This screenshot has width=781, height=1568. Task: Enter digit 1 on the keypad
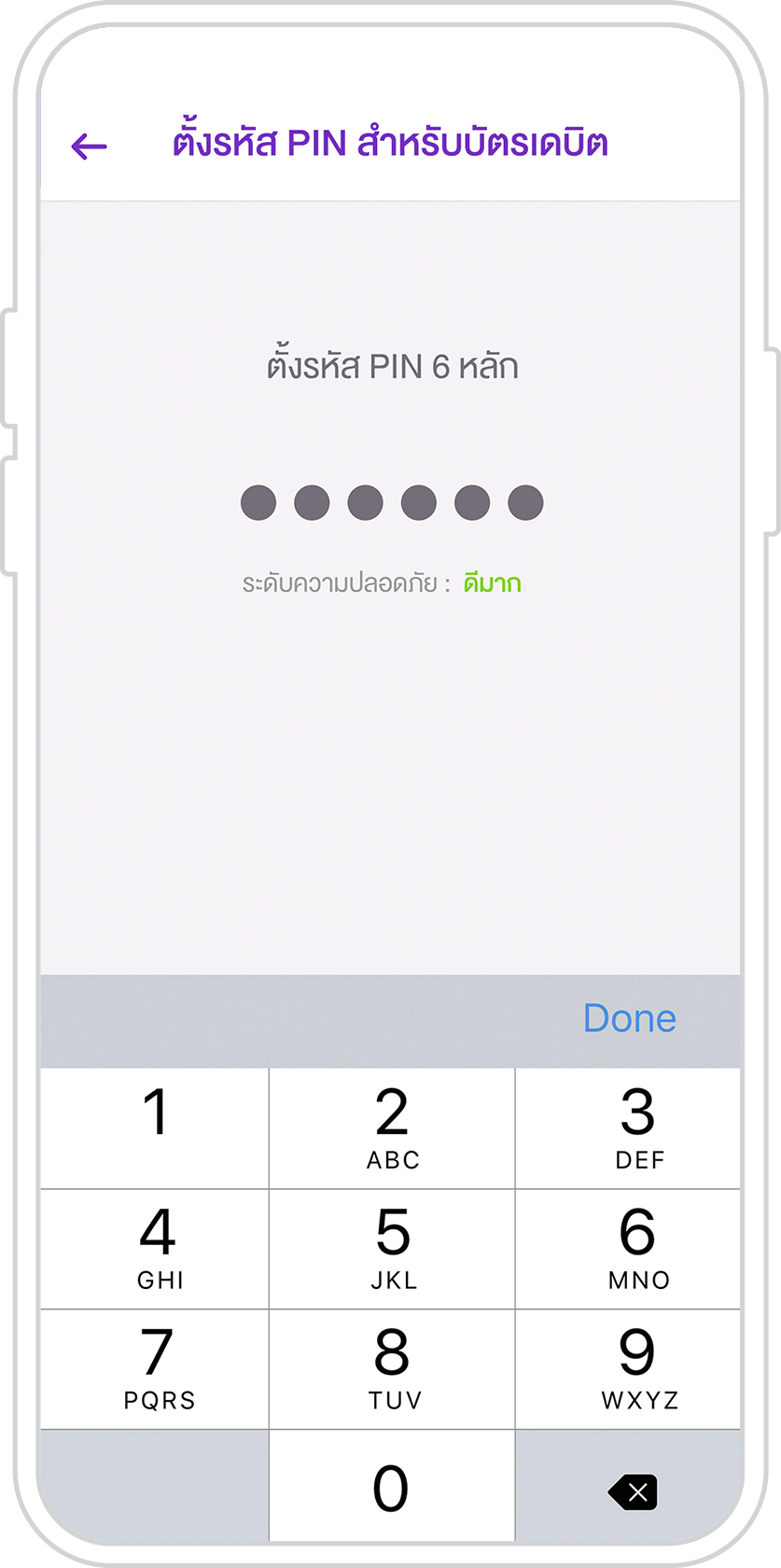(x=155, y=1128)
